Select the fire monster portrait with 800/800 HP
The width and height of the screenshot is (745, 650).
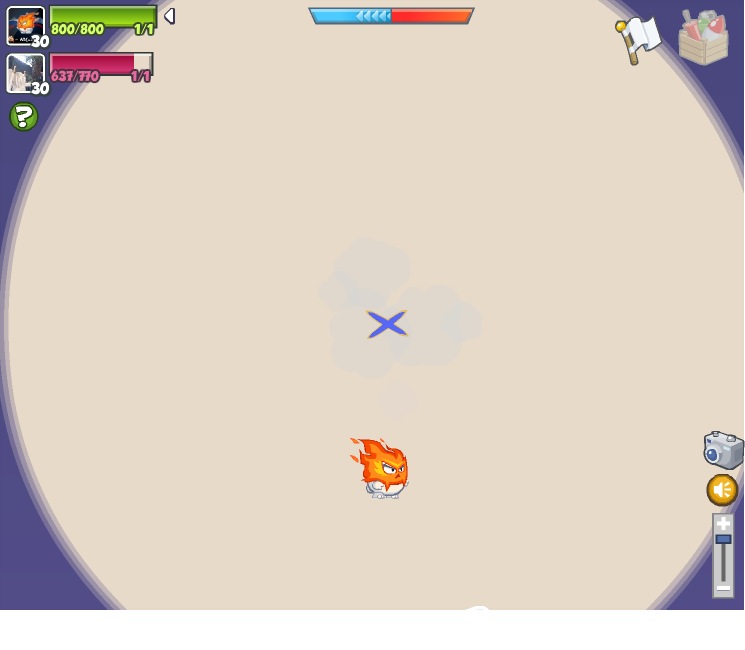[x=25, y=25]
